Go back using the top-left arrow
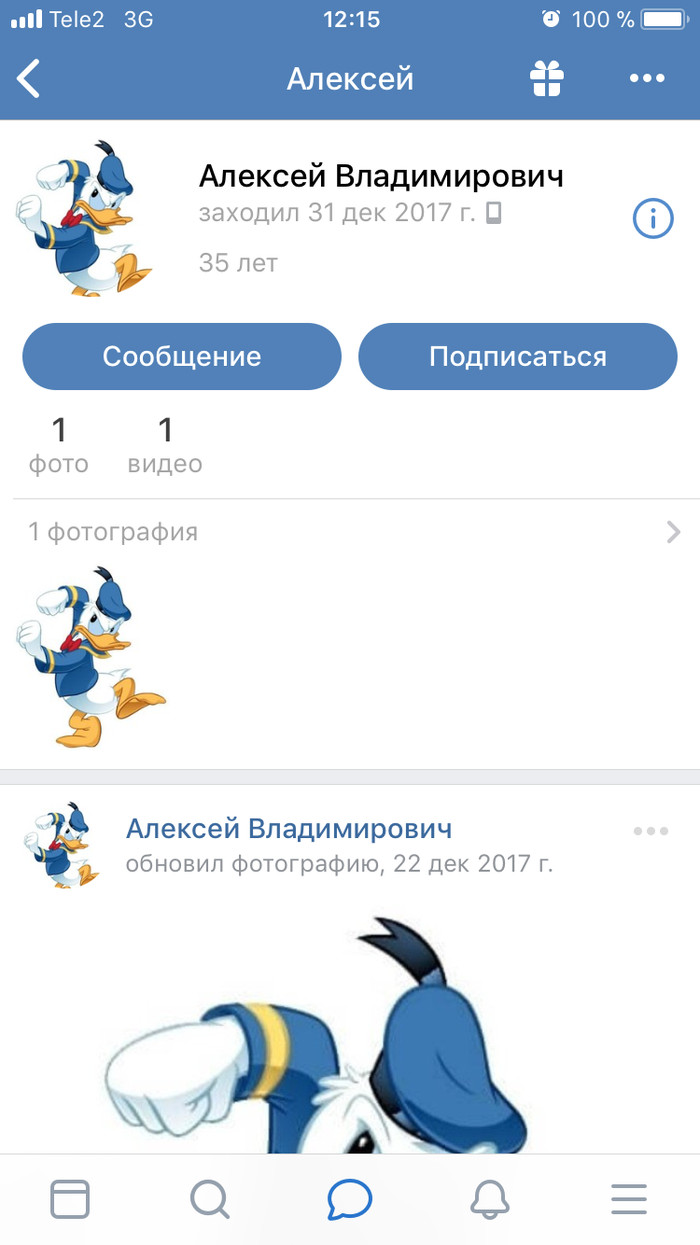This screenshot has height=1245, width=700. coord(30,79)
